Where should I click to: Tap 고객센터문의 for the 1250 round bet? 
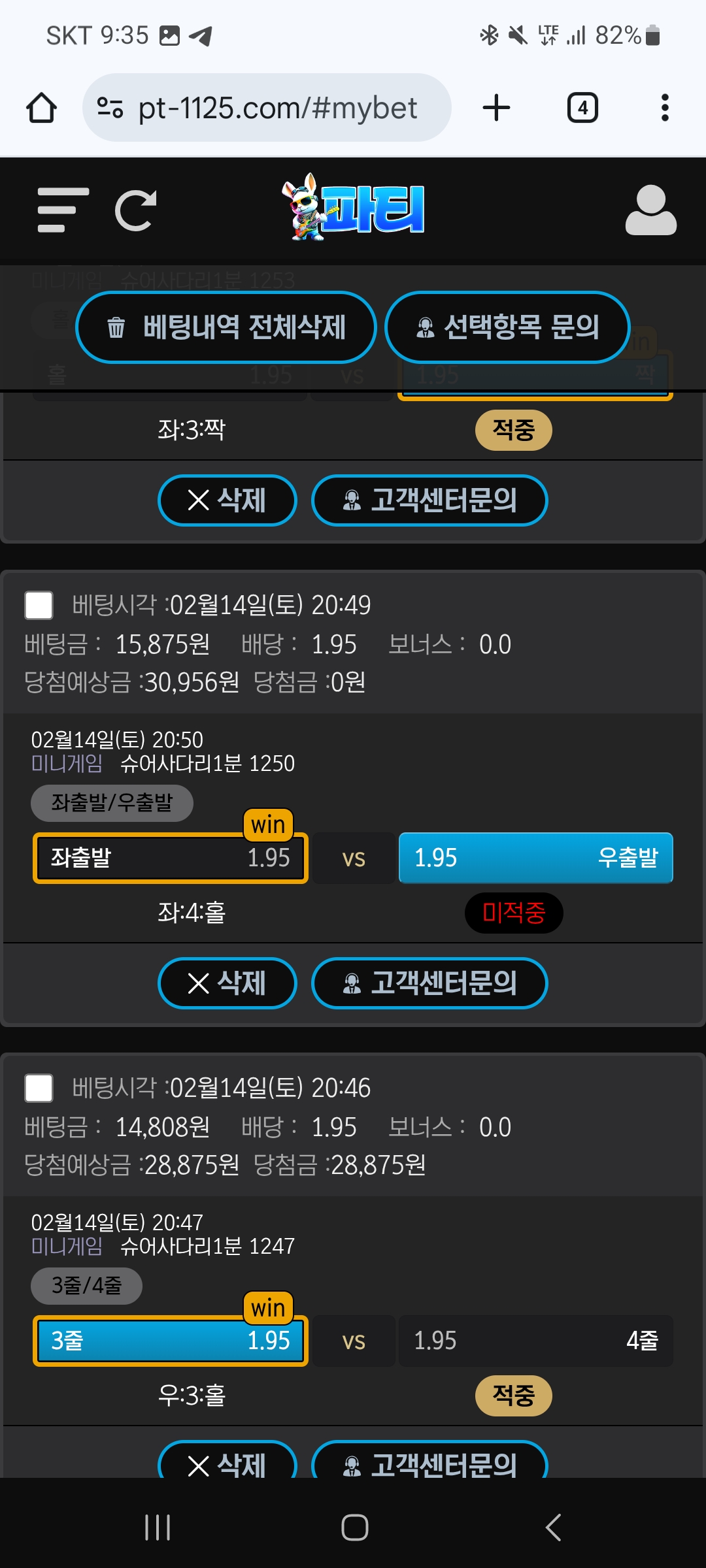(x=429, y=983)
